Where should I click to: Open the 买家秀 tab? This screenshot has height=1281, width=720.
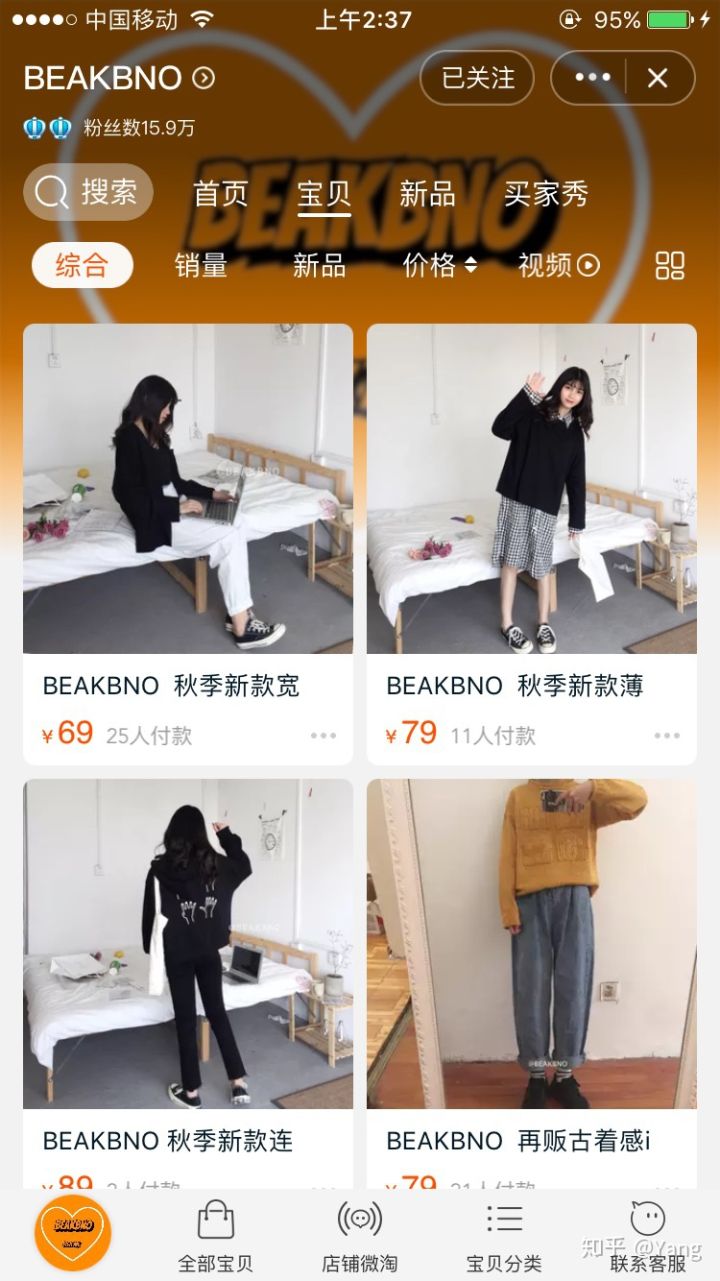point(545,193)
